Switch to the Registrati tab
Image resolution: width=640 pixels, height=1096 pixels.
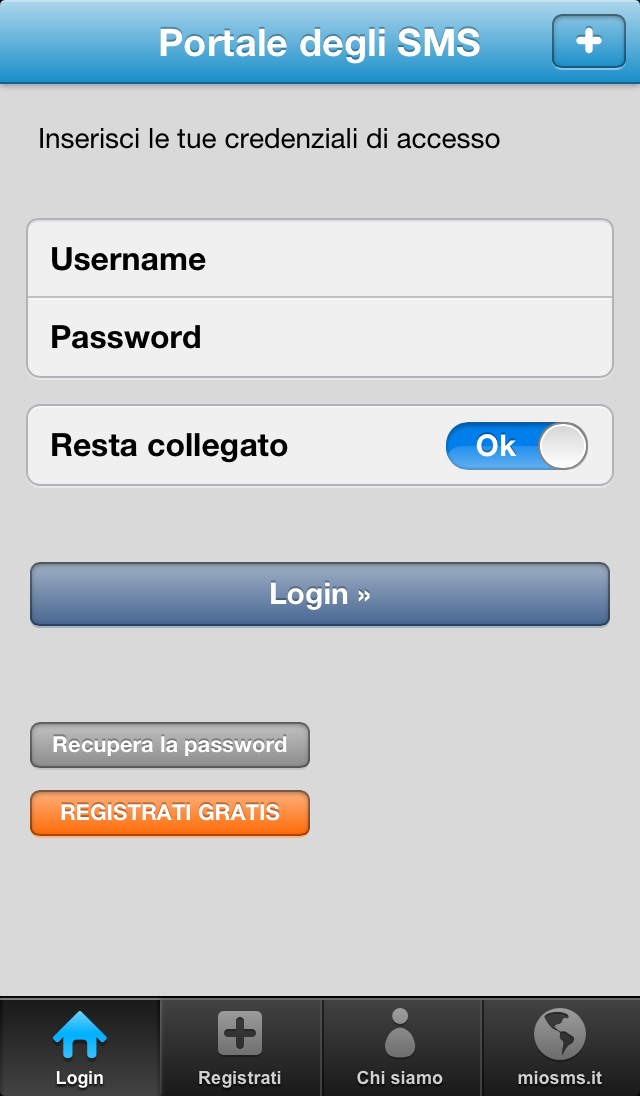tap(240, 1047)
